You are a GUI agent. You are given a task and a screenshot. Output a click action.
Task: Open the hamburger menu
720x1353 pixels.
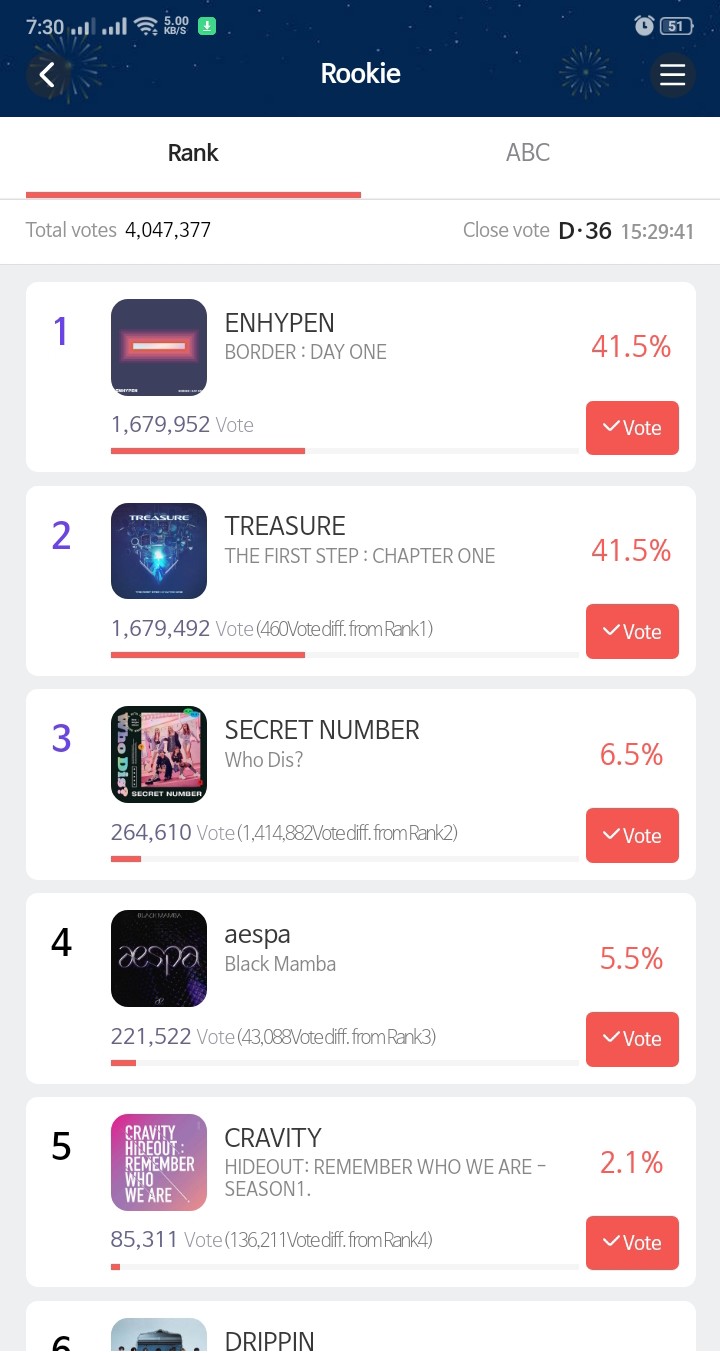coord(672,75)
